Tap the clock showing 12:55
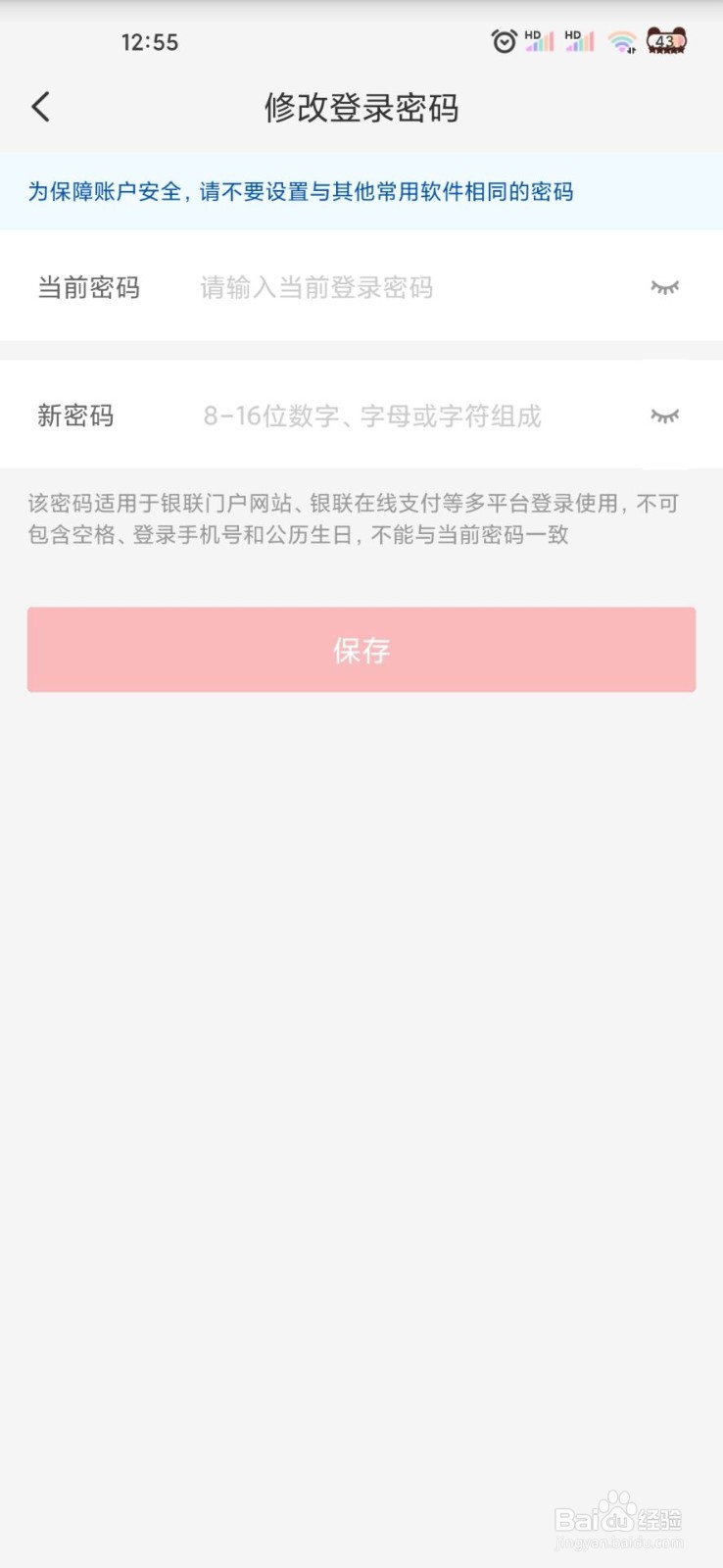 tap(150, 41)
